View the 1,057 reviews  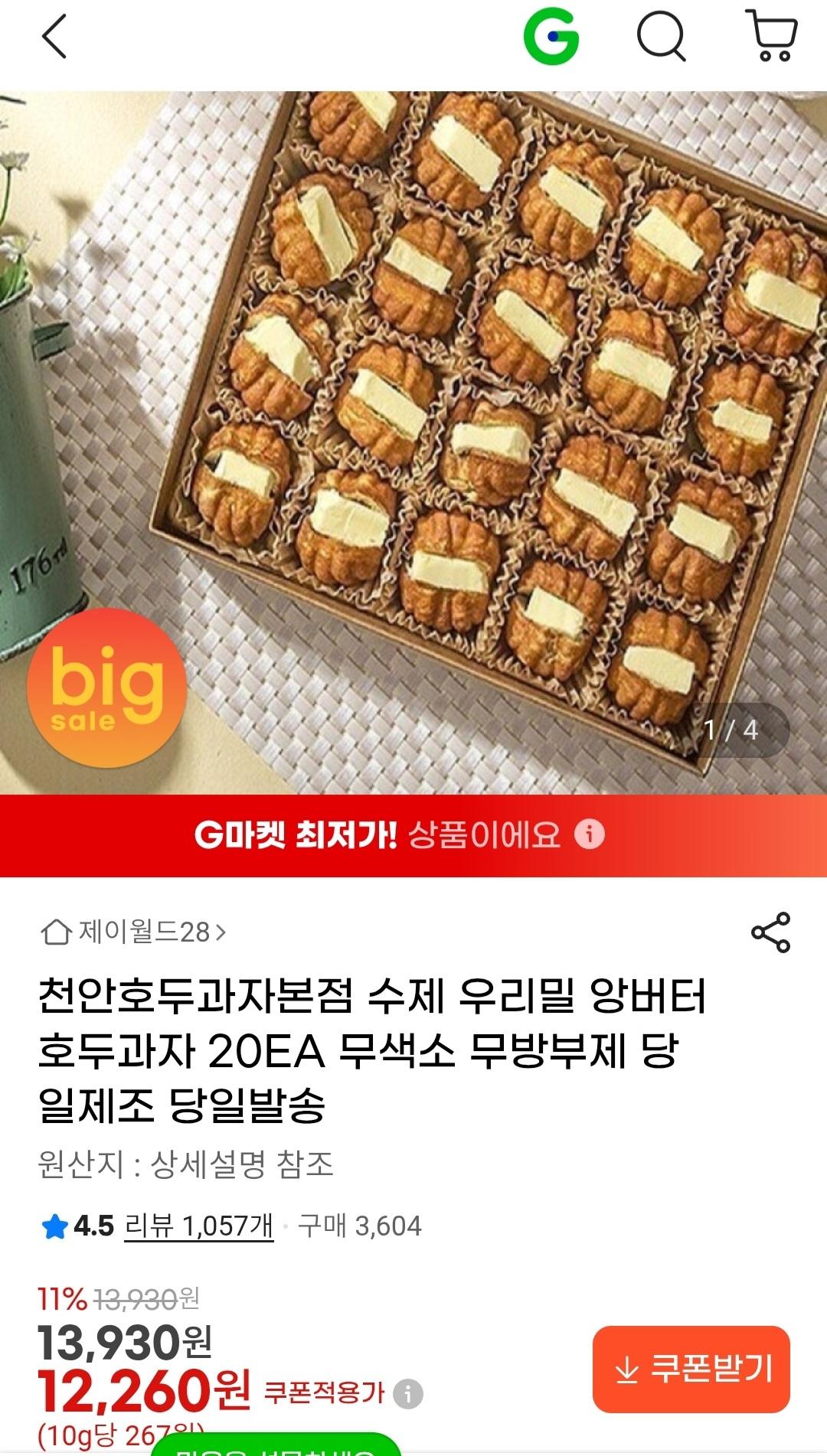click(x=198, y=1226)
